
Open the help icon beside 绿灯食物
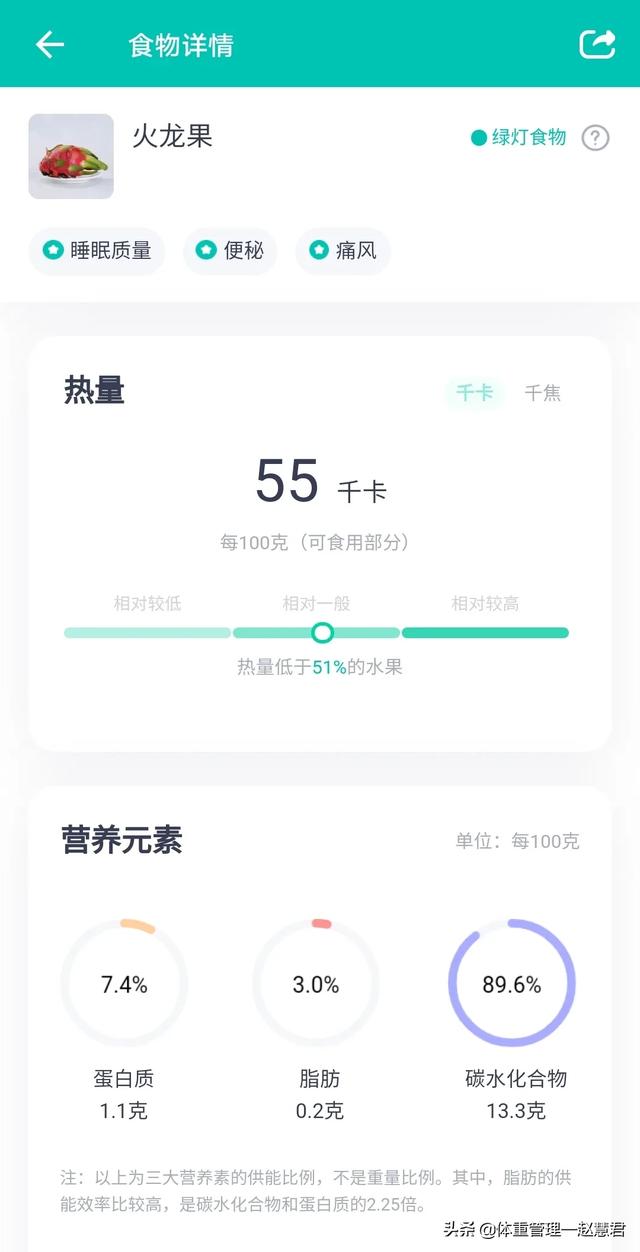click(x=595, y=138)
